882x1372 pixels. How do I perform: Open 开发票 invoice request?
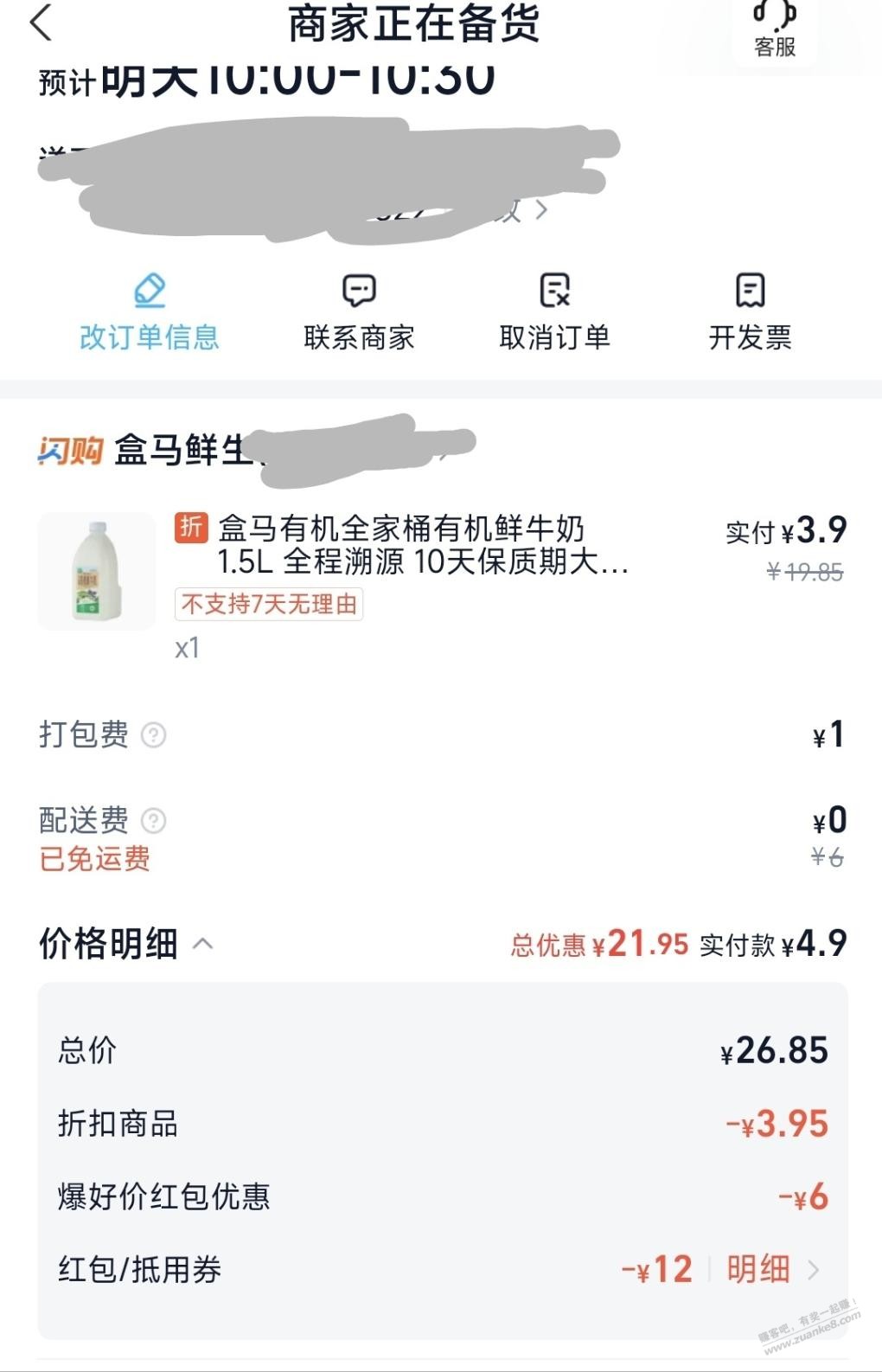(x=750, y=313)
